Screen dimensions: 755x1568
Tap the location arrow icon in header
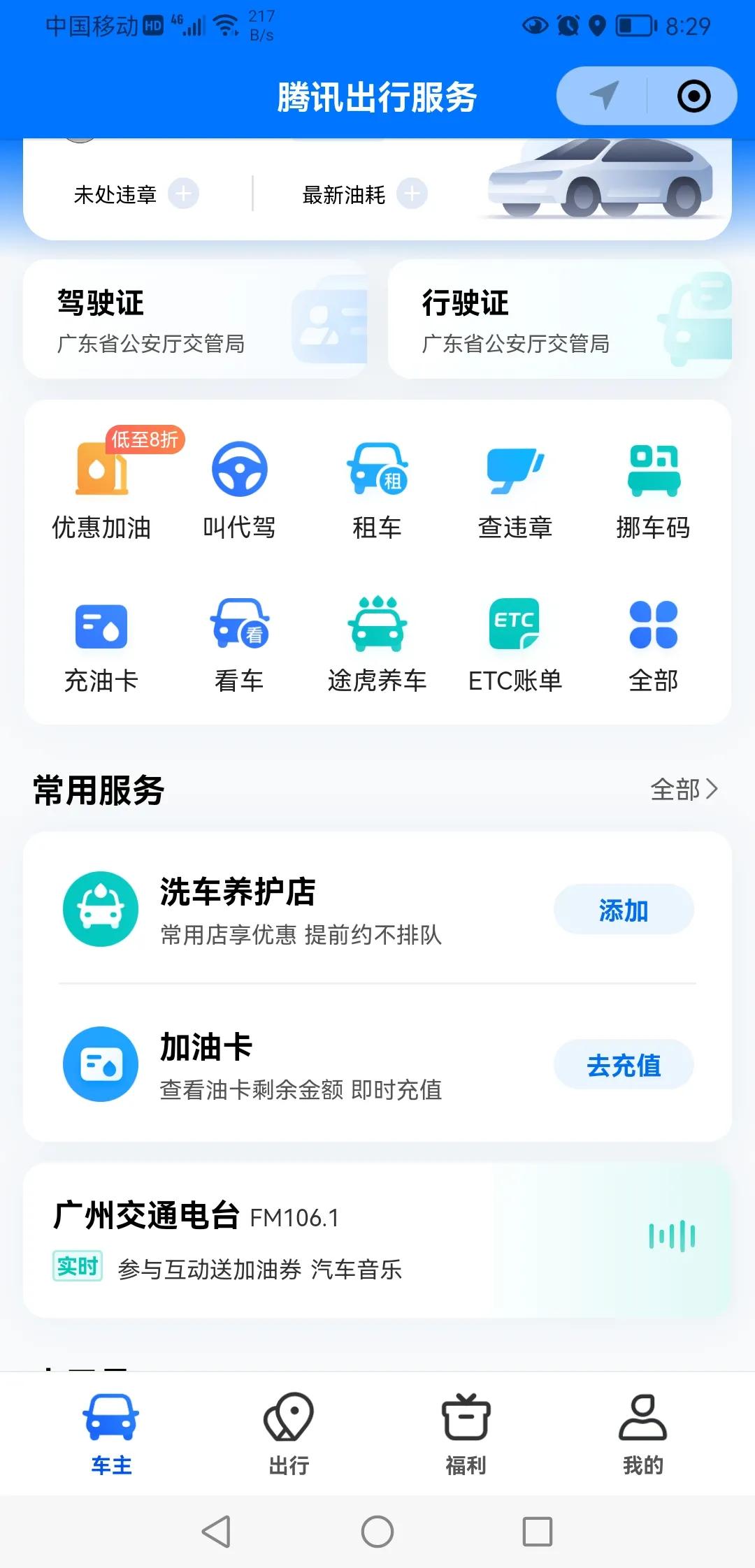(603, 96)
